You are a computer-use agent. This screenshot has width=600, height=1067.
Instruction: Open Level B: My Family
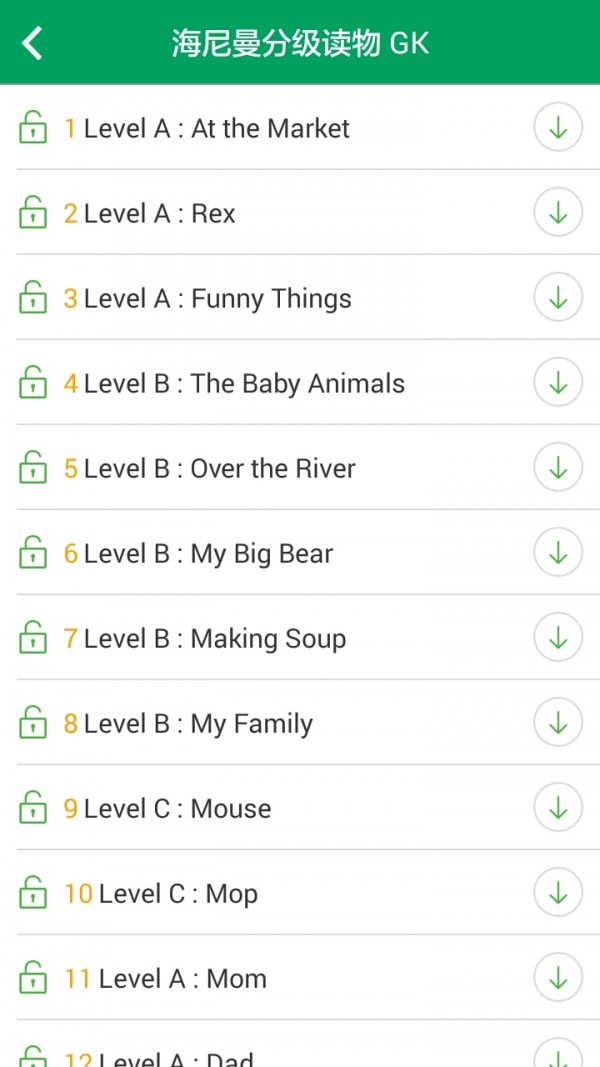198,723
